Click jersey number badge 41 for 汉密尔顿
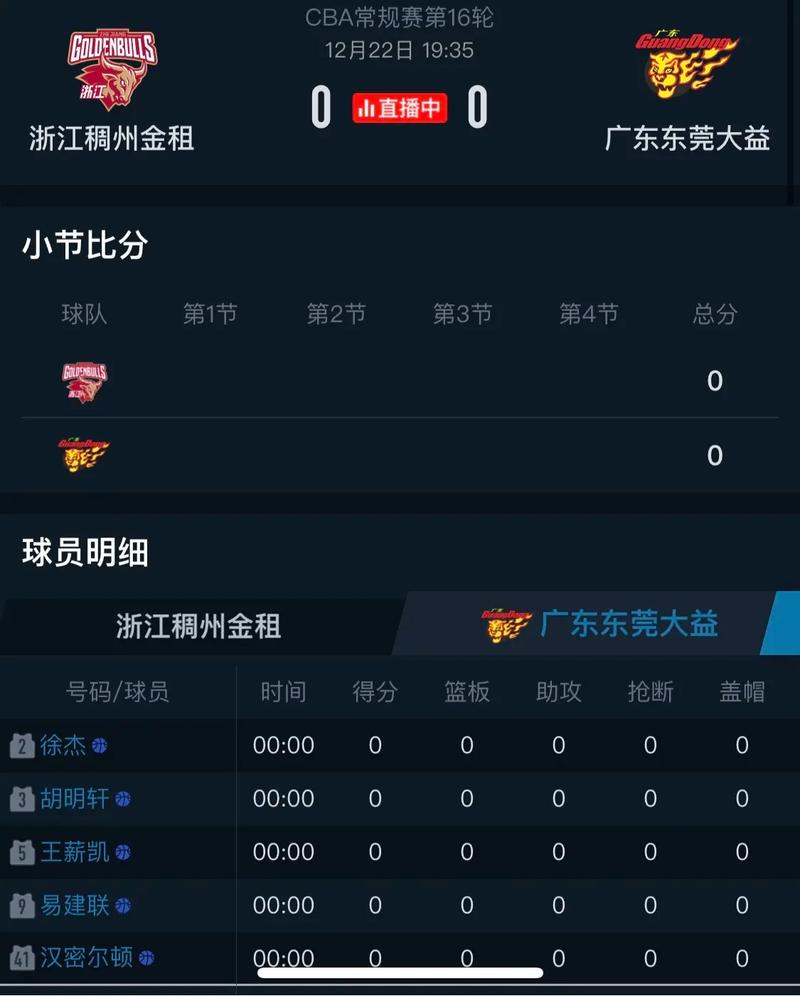This screenshot has height=996, width=800. (23, 958)
